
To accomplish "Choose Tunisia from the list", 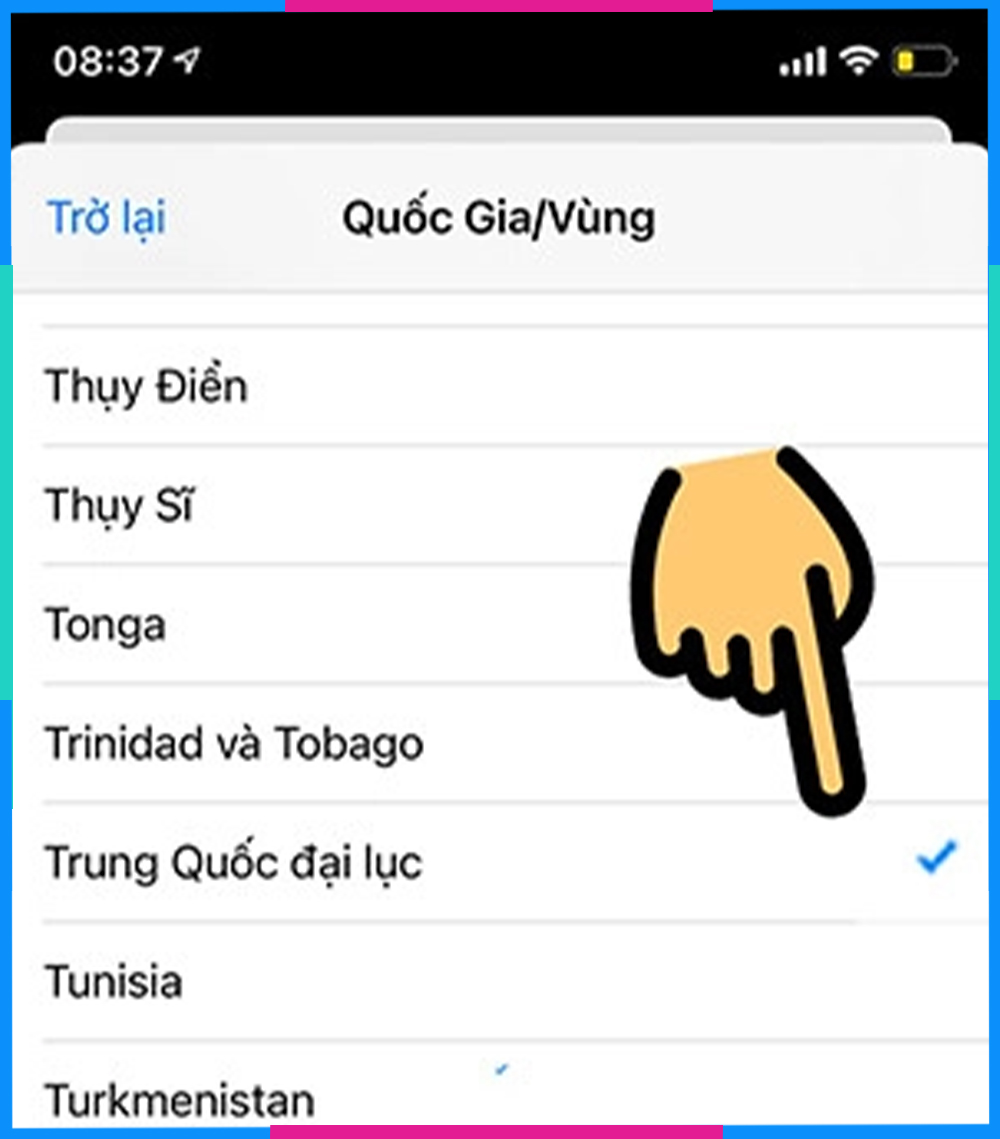I will click(x=114, y=981).
